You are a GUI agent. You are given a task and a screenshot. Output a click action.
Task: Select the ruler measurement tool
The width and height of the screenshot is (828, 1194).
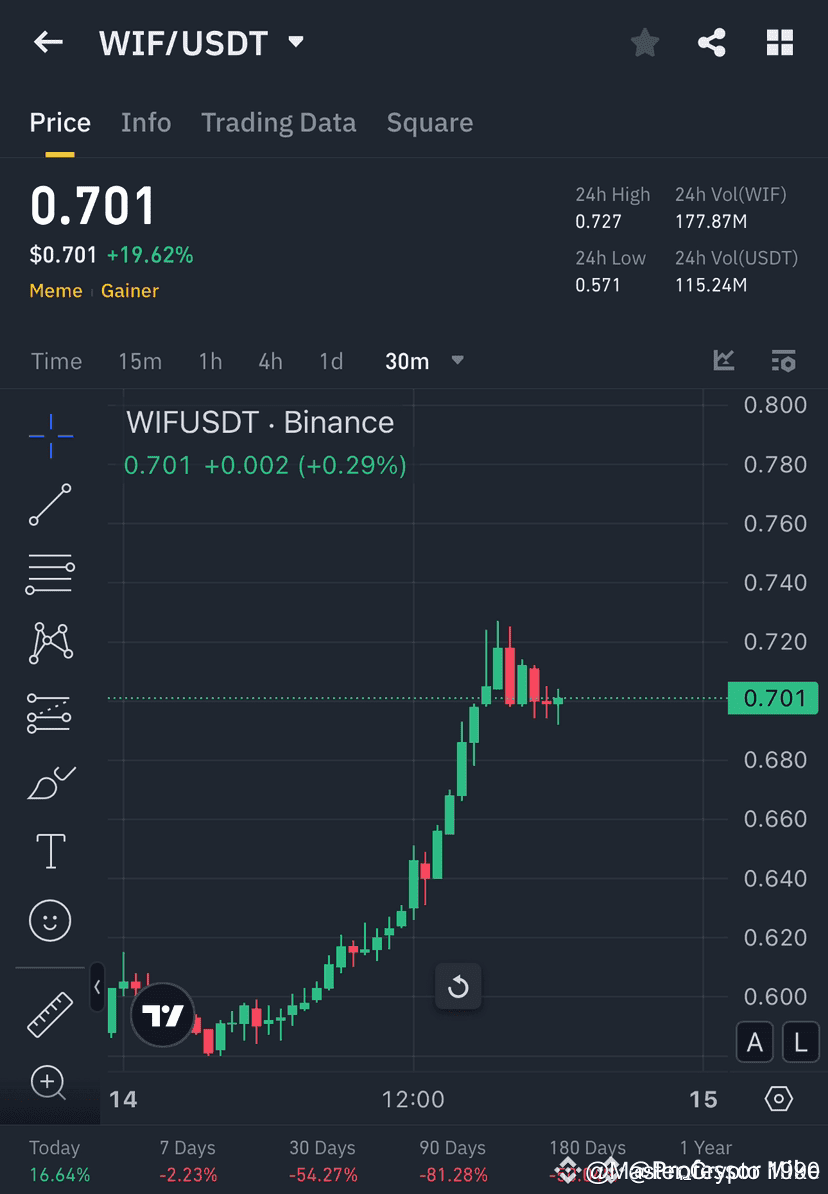click(x=50, y=1013)
